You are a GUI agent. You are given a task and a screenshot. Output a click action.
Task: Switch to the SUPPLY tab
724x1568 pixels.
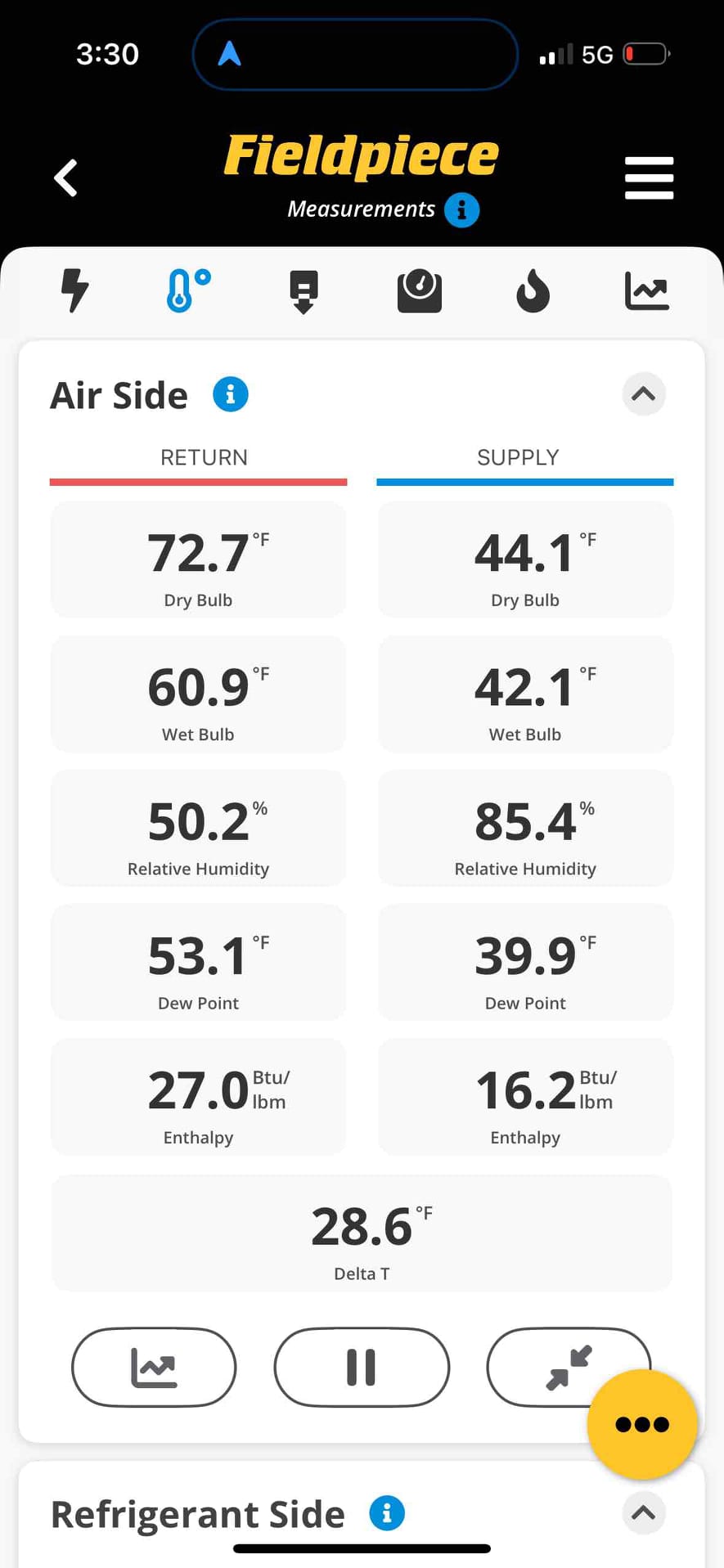(518, 457)
